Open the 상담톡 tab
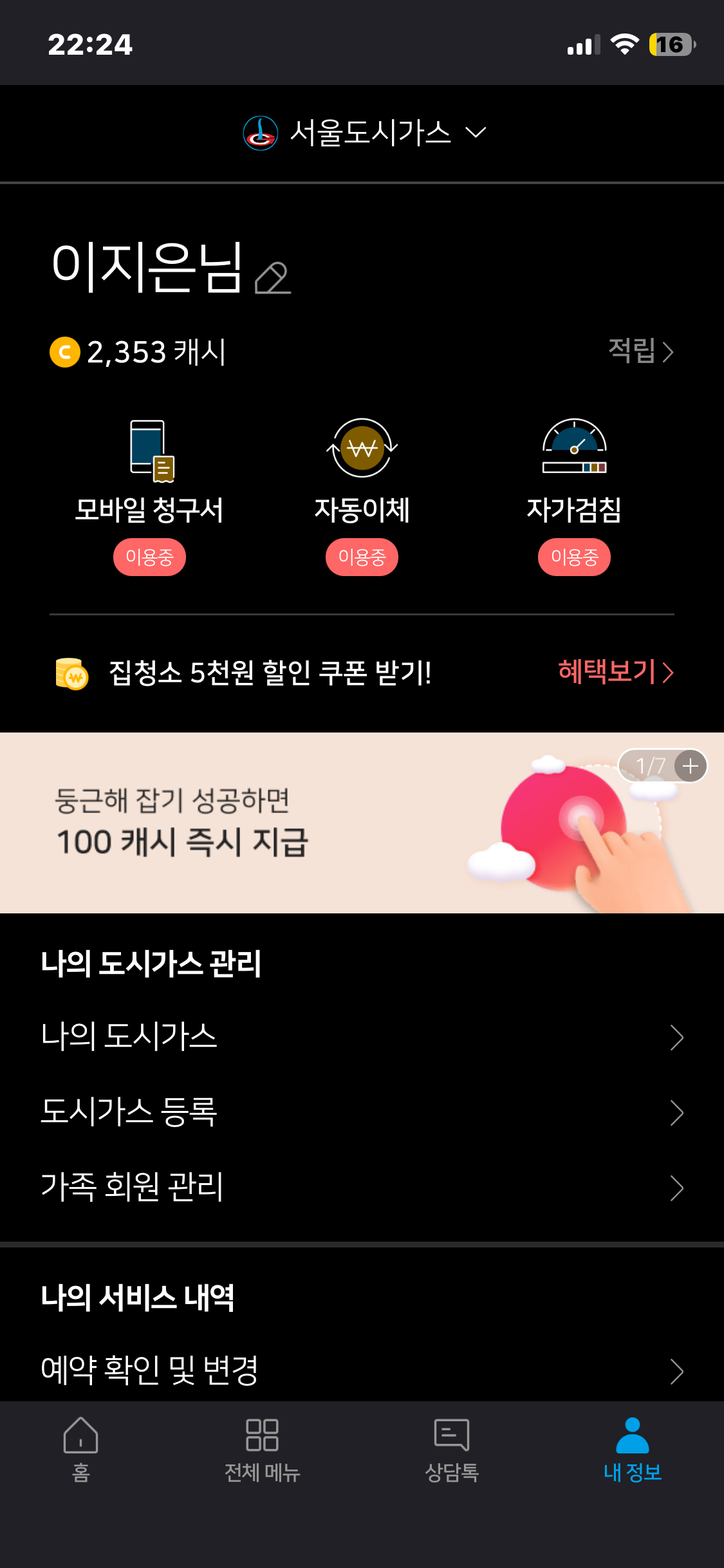The width and height of the screenshot is (724, 1568). (452, 1448)
